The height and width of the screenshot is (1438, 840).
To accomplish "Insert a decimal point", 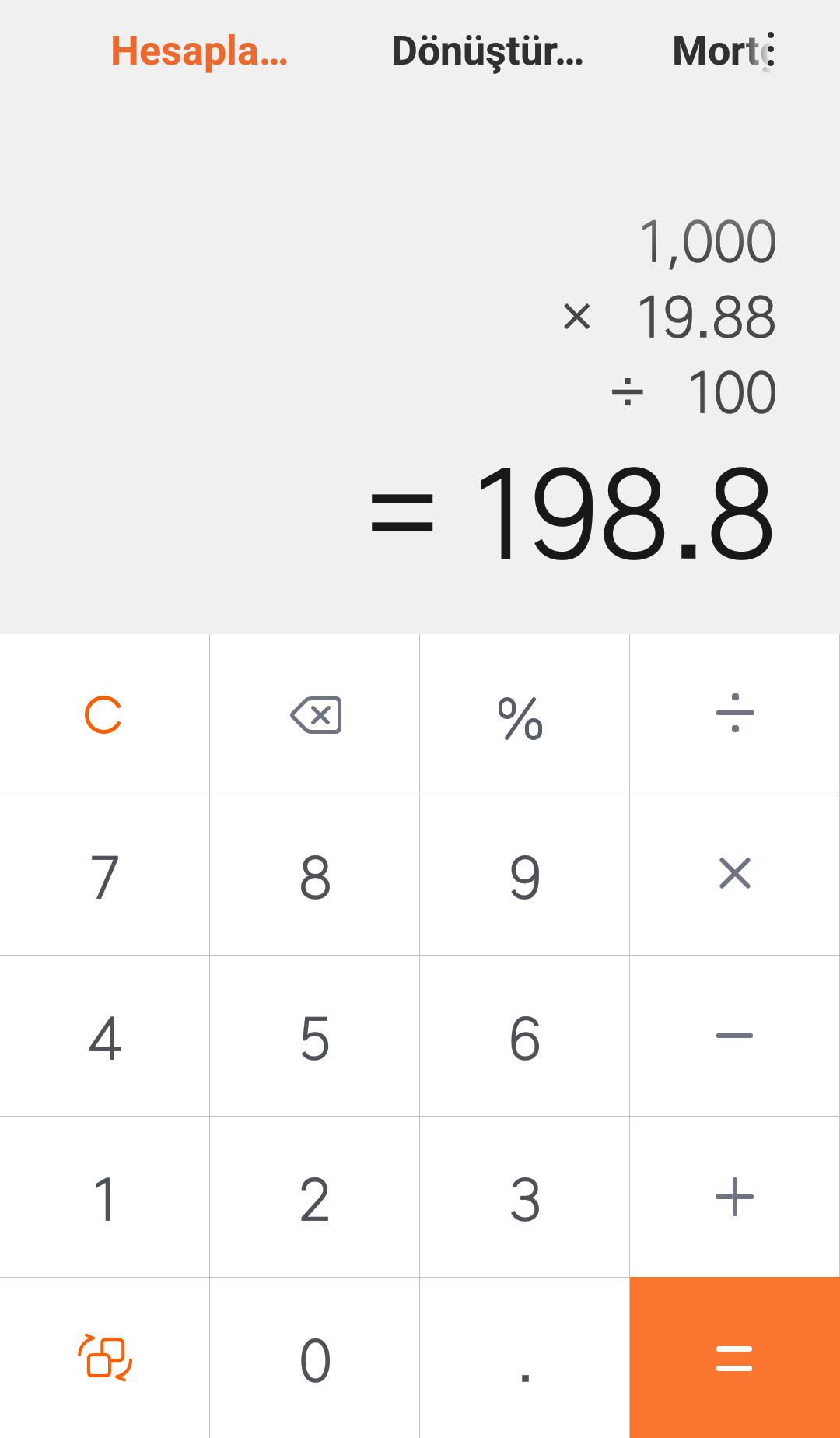I will [525, 1358].
